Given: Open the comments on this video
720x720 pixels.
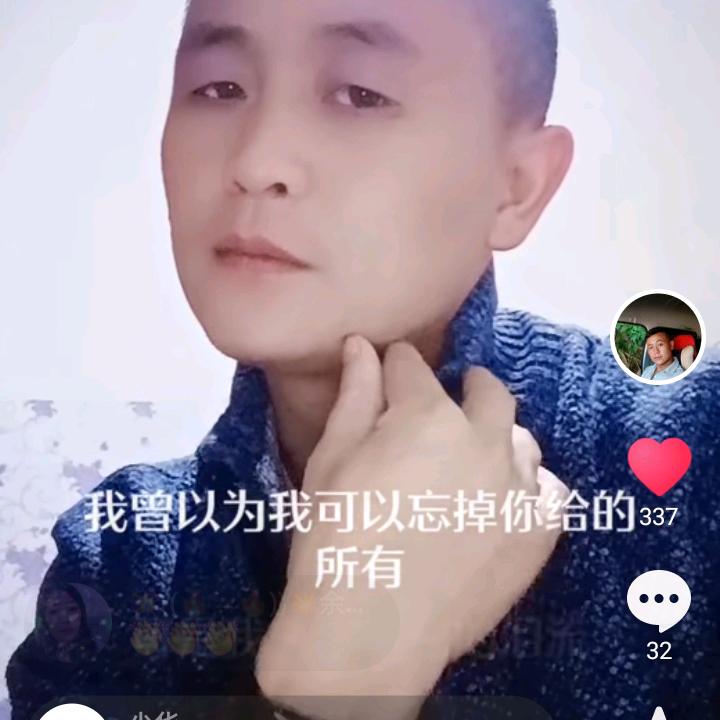Looking at the screenshot, I should point(659,600).
